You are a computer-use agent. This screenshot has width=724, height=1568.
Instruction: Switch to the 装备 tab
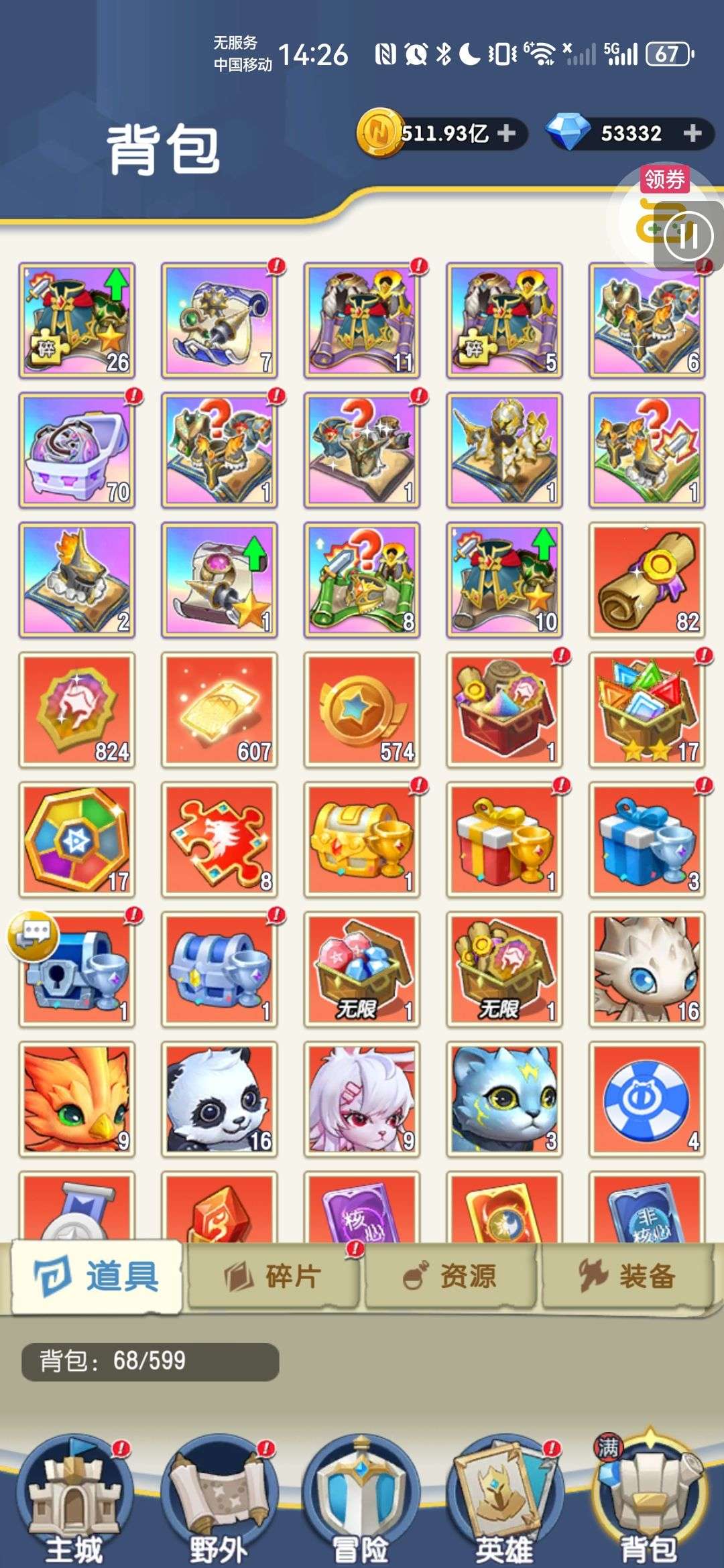pyautogui.click(x=626, y=1276)
